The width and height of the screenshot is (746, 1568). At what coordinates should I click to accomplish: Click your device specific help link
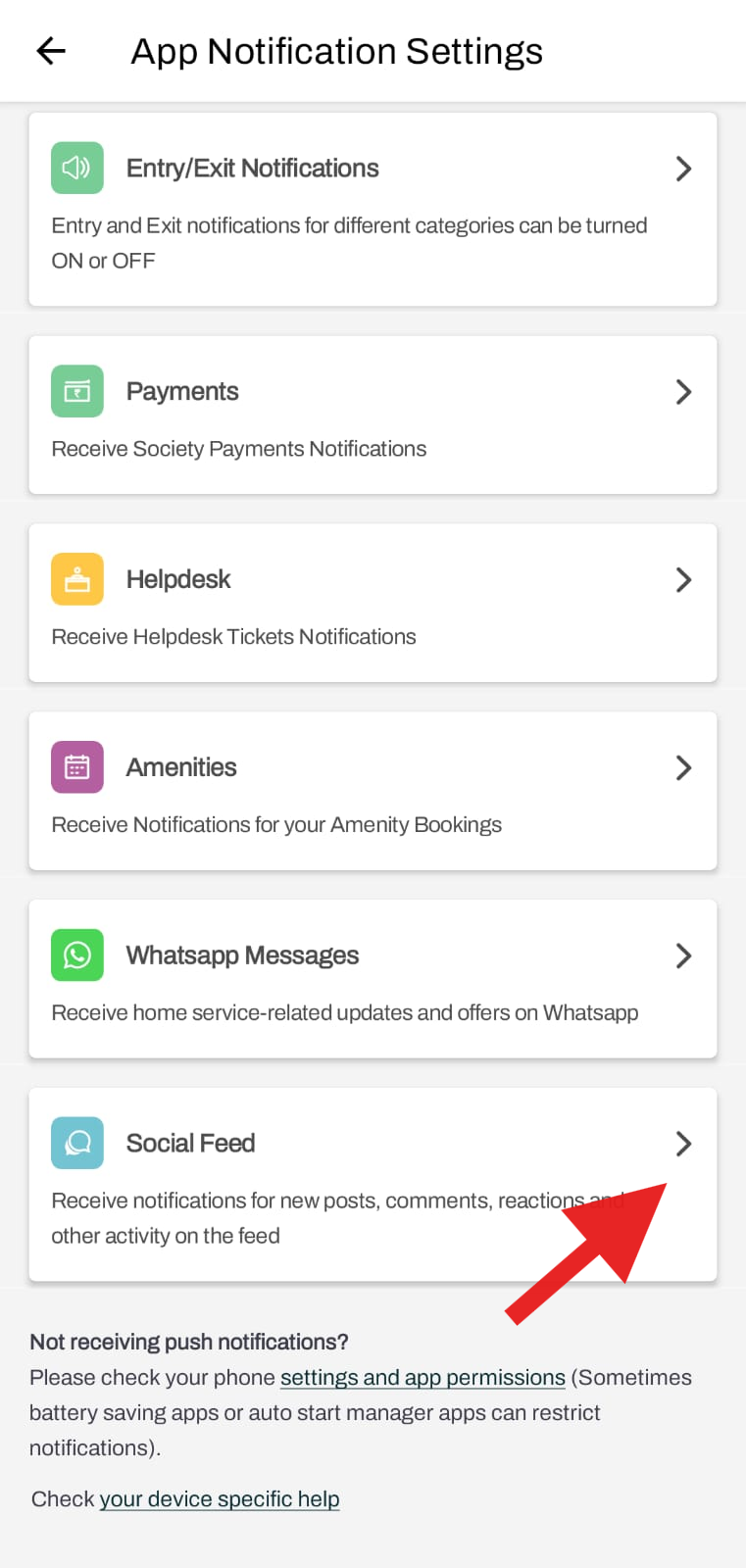pyautogui.click(x=219, y=1498)
